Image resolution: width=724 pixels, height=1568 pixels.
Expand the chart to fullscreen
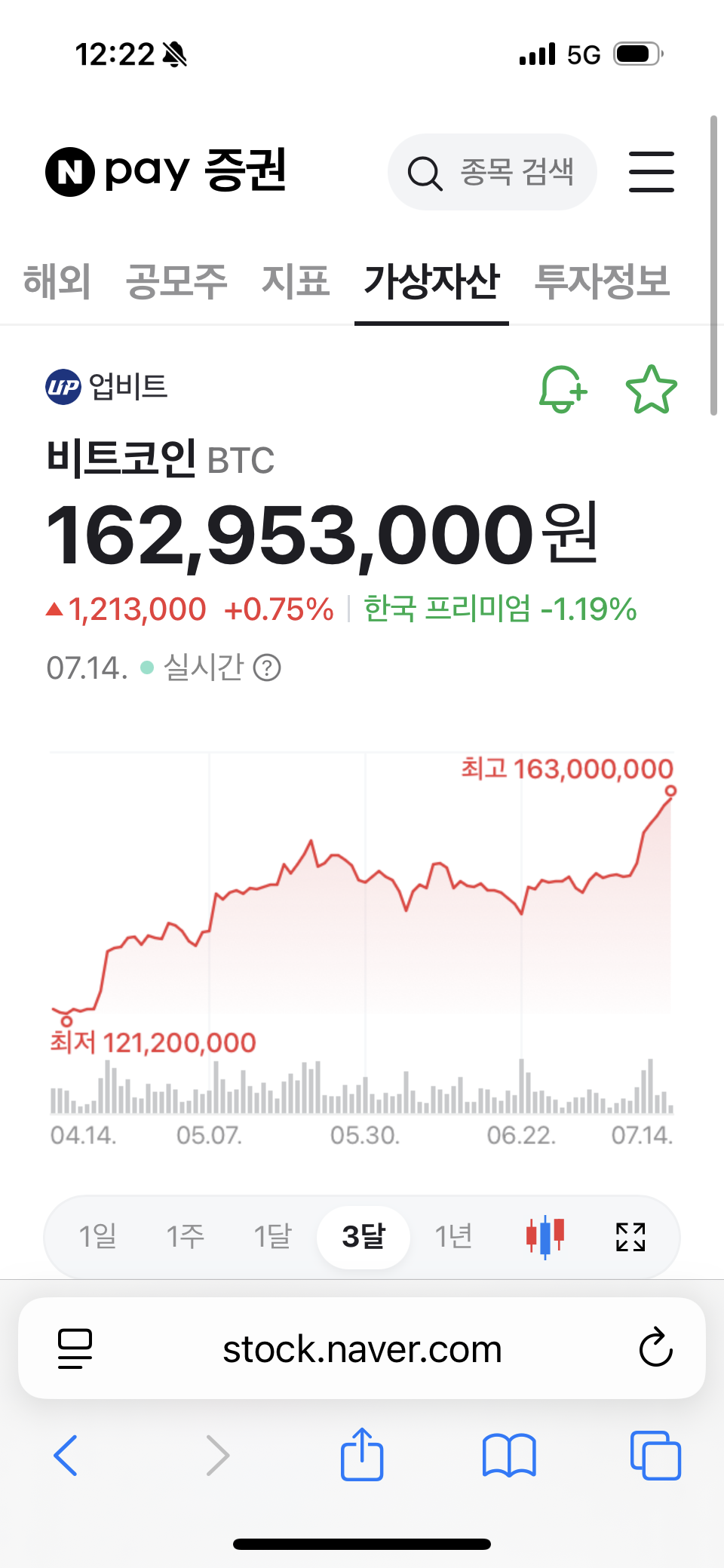(630, 1236)
